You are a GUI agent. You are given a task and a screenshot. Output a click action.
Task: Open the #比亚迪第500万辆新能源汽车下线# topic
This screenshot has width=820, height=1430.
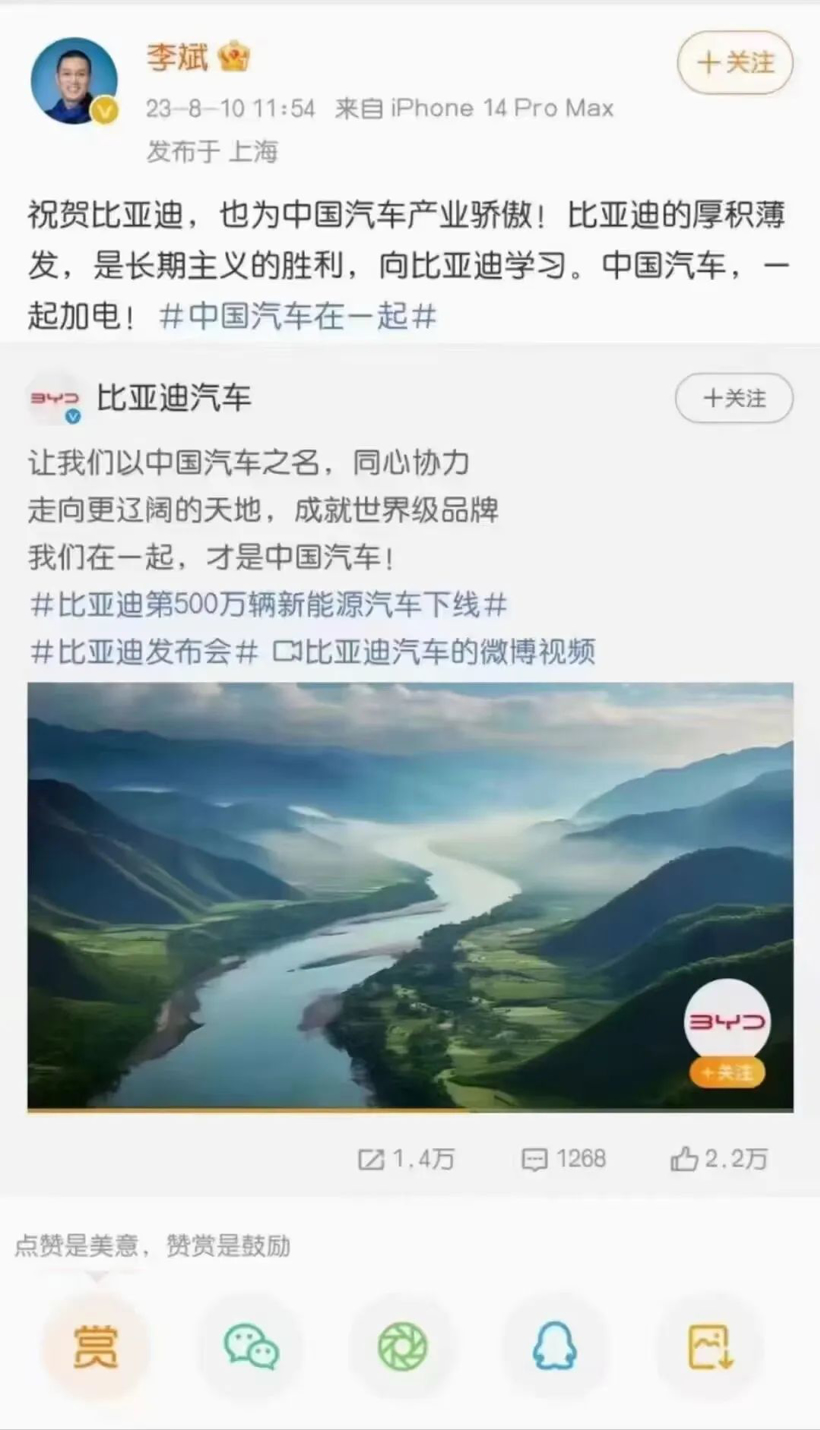point(266,605)
